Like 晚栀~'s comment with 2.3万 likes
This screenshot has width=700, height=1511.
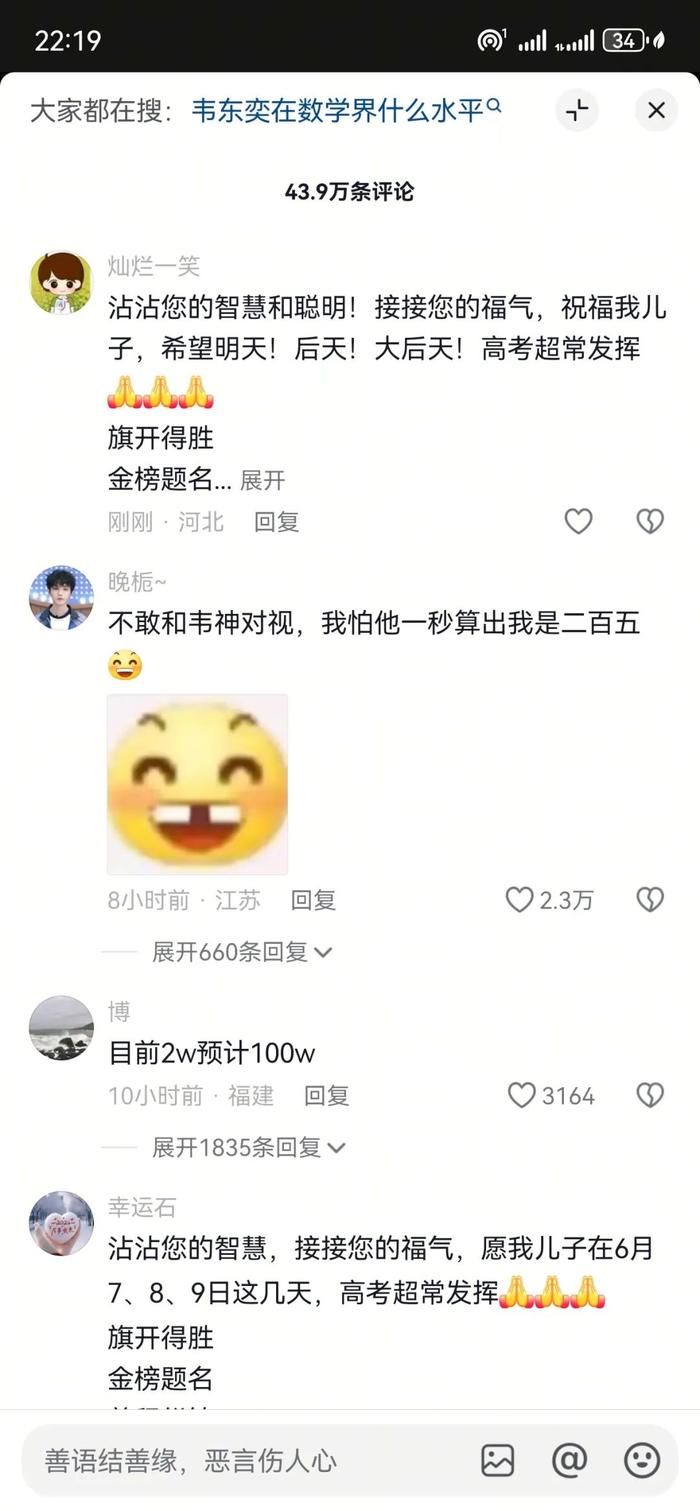pyautogui.click(x=549, y=900)
